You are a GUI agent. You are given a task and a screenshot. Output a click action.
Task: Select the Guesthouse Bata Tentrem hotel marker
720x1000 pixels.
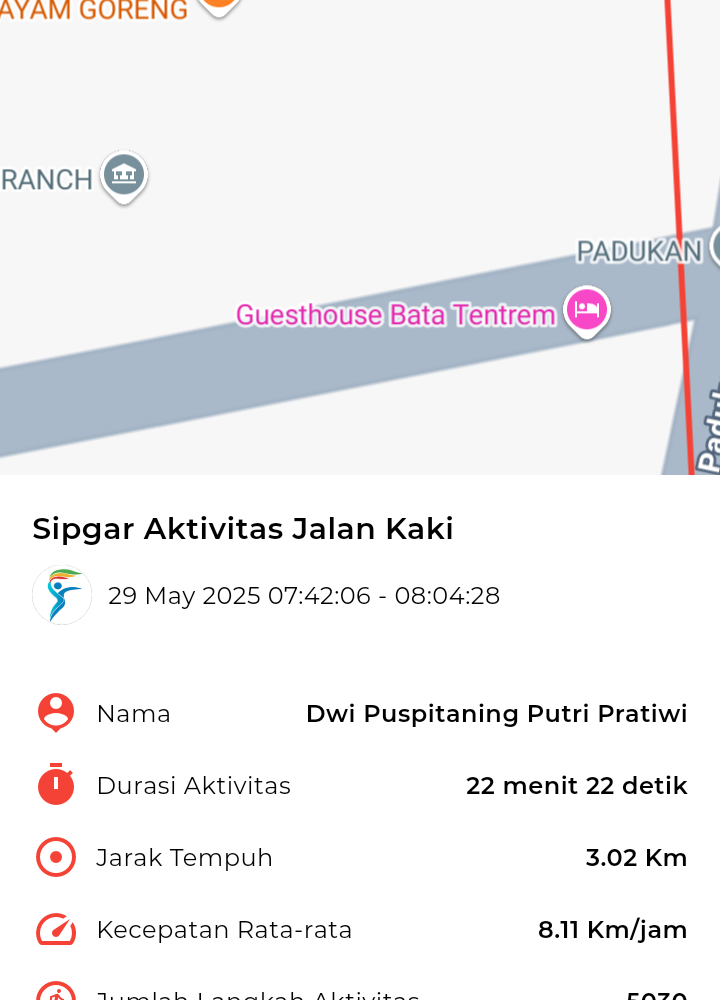click(586, 310)
